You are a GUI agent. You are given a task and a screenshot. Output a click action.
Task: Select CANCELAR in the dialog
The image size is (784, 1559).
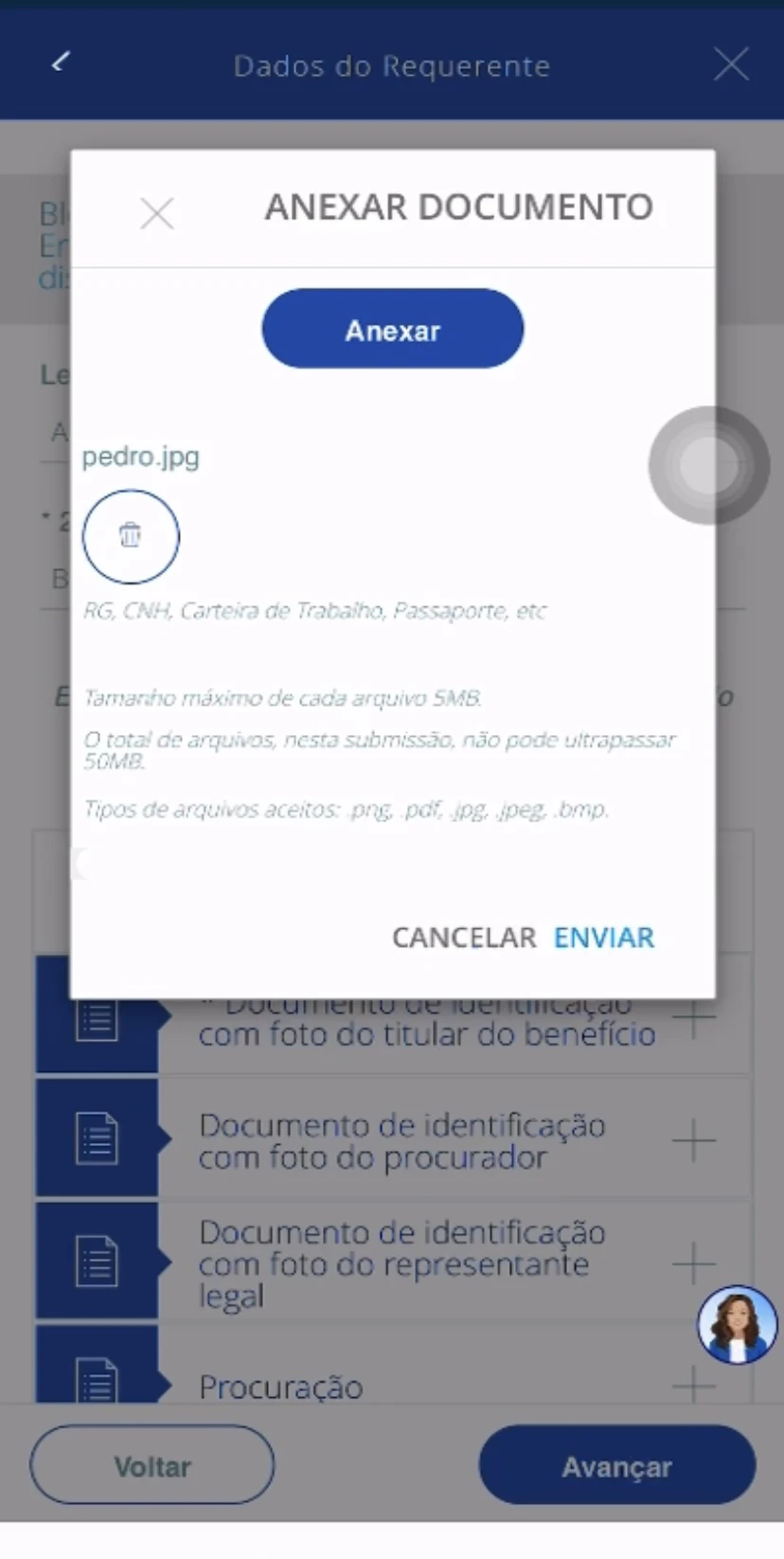(464, 938)
